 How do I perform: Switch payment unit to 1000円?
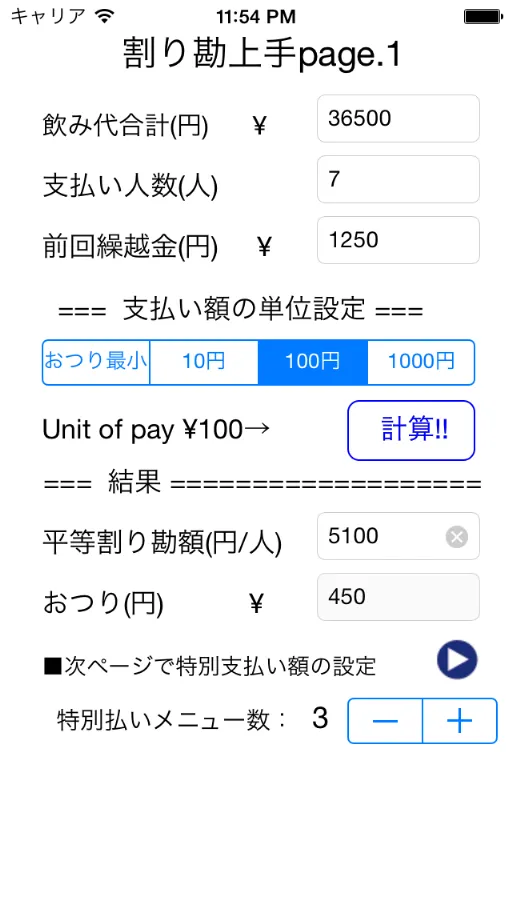(x=421, y=362)
